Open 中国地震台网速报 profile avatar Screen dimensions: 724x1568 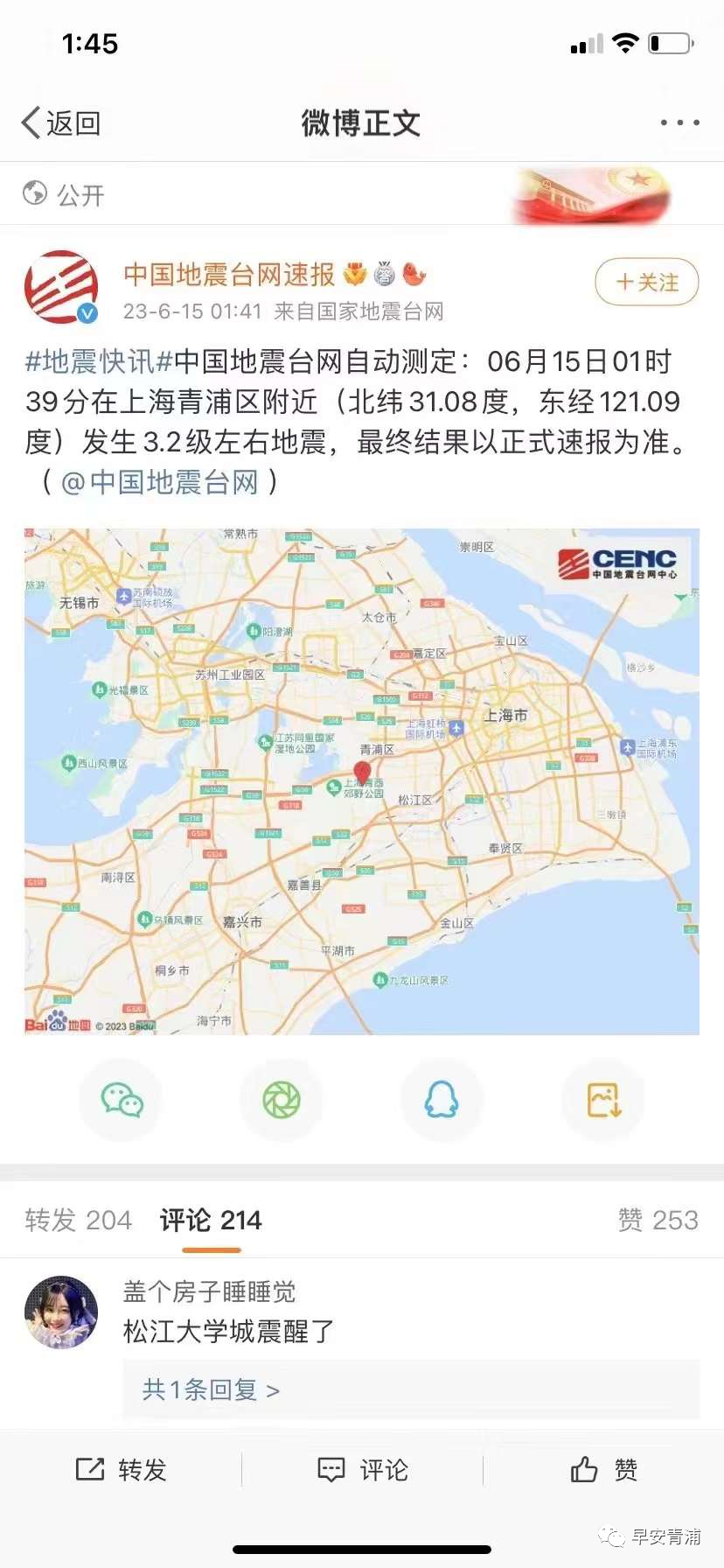coord(61,287)
